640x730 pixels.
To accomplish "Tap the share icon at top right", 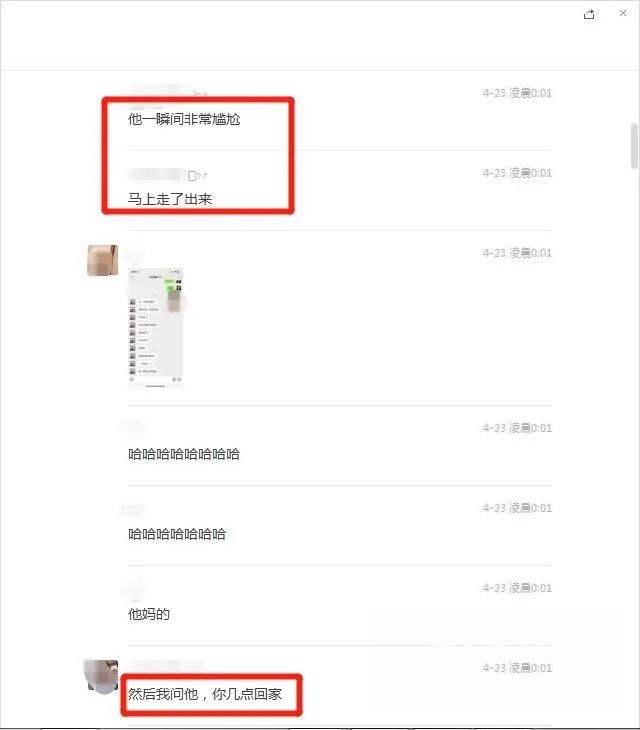I will coord(589,14).
